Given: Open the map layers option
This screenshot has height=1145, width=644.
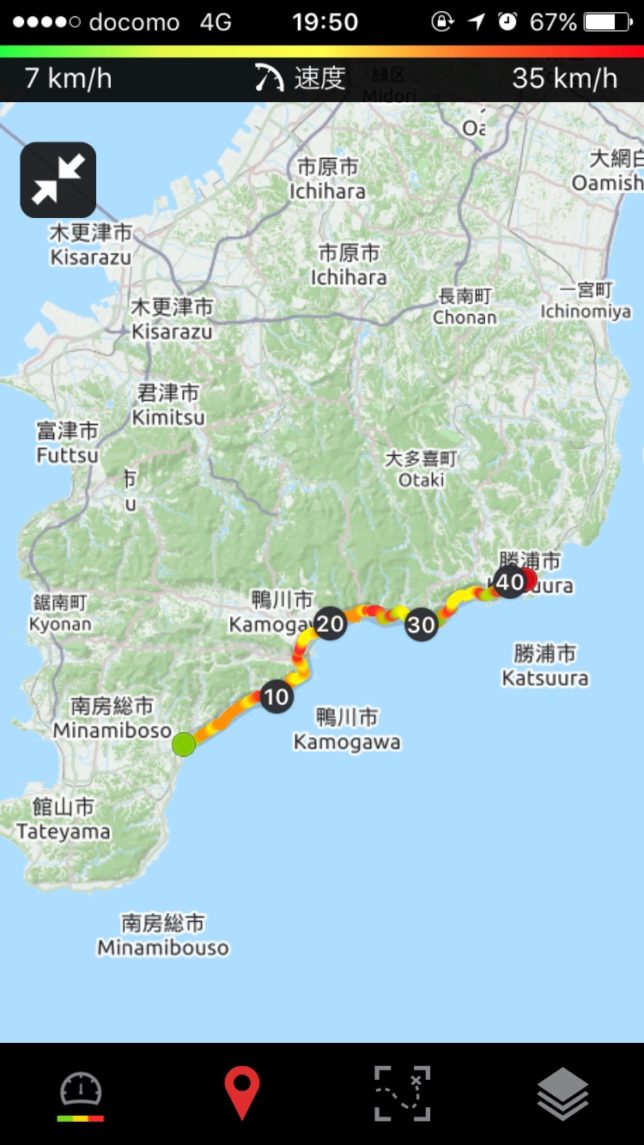Looking at the screenshot, I should click(563, 1093).
